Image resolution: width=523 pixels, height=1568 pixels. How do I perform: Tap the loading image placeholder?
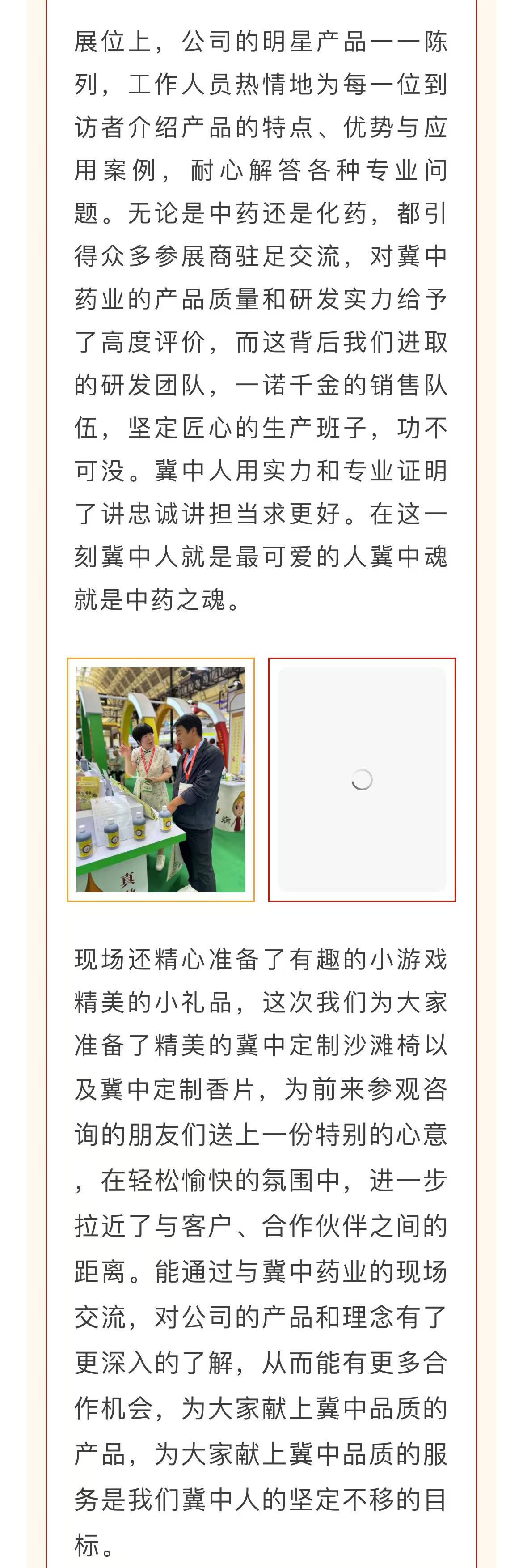[x=362, y=779]
